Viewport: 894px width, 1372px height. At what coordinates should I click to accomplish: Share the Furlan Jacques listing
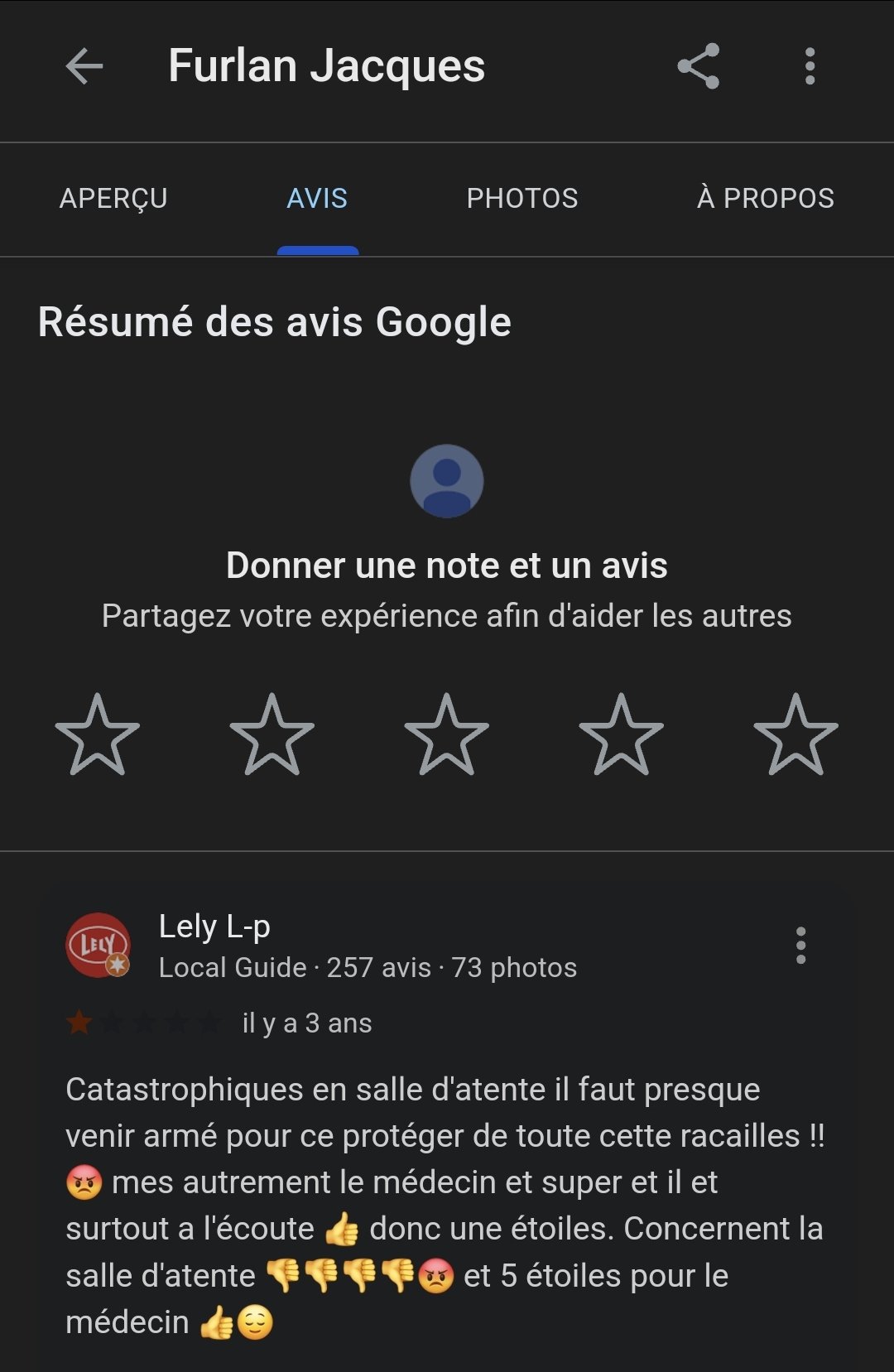coord(699,66)
